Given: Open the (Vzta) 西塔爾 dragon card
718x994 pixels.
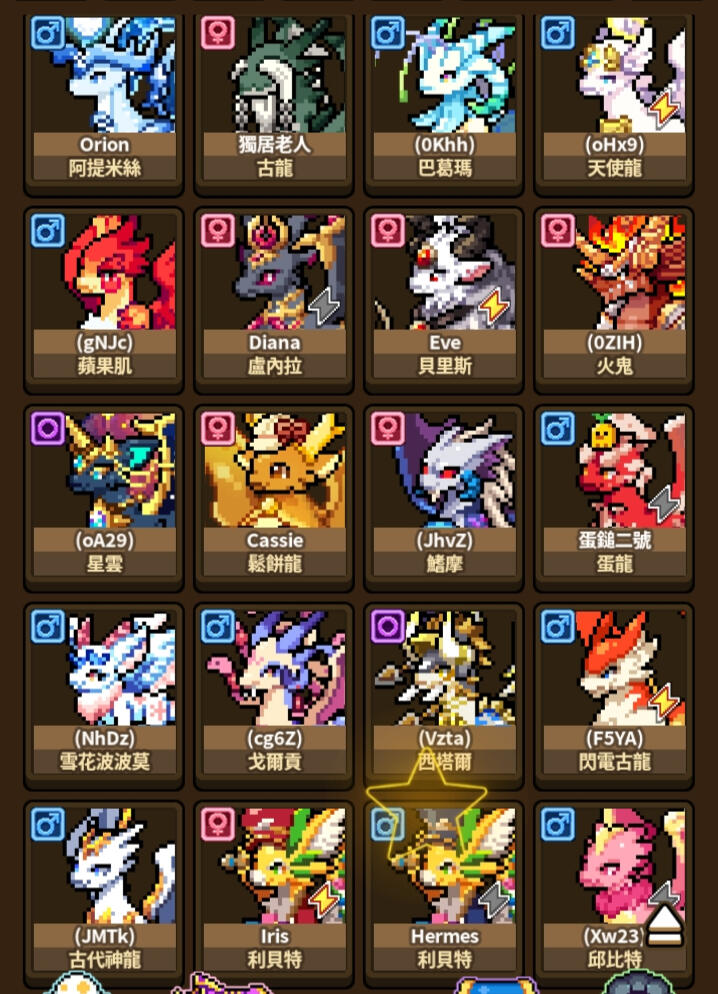Looking at the screenshot, I should (x=444, y=694).
